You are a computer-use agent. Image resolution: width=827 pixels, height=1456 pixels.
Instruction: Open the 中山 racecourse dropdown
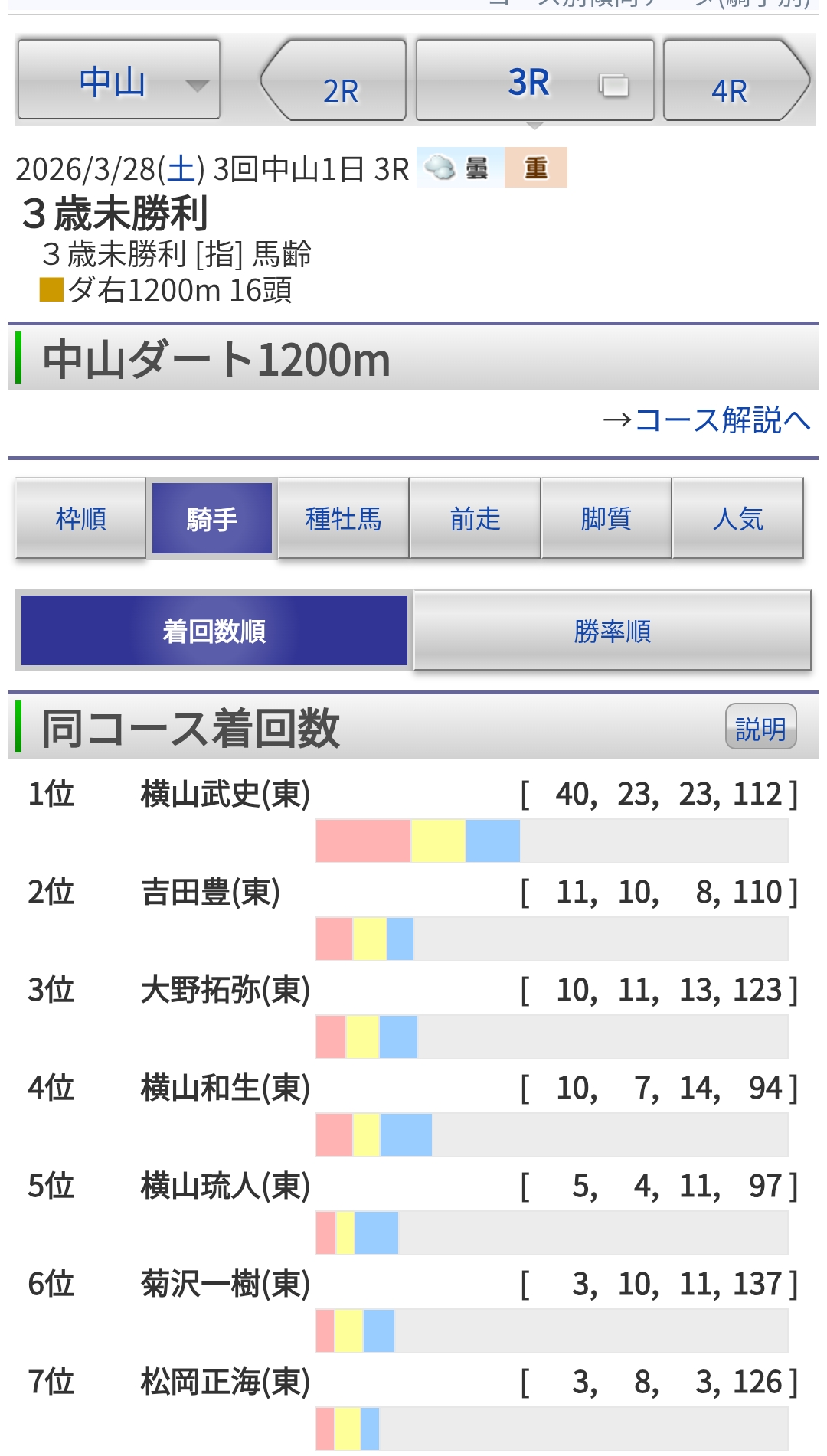119,80
